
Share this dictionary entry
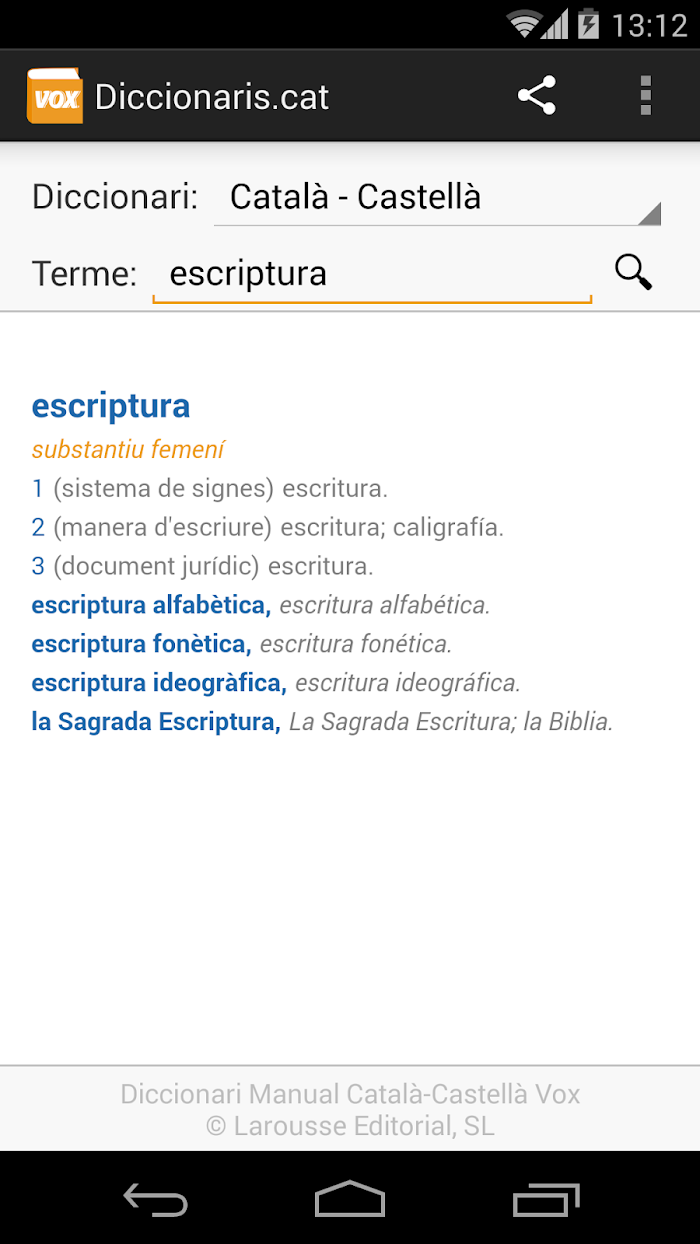click(537, 96)
